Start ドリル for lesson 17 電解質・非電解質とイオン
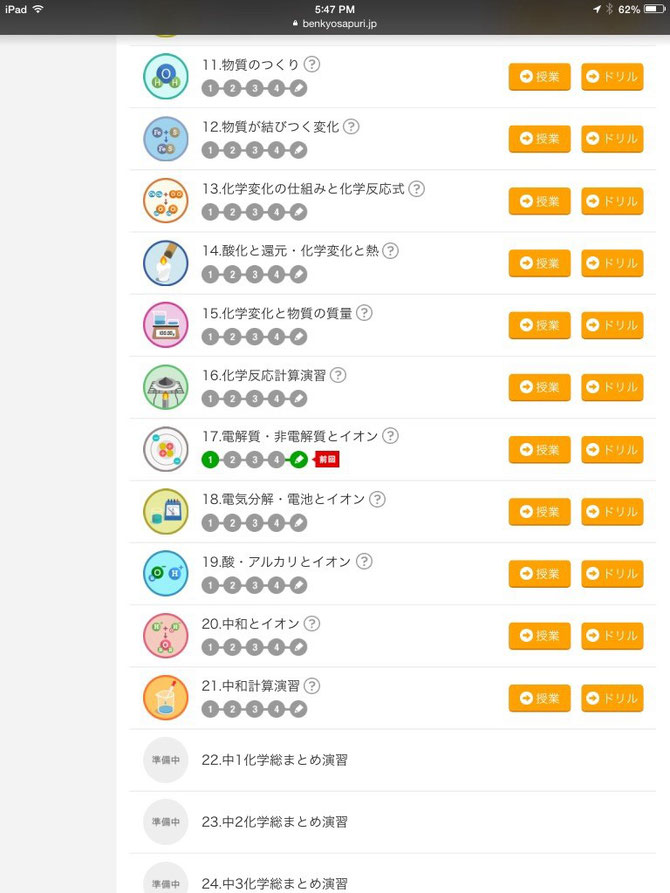Screen dimensions: 670x893 (x=612, y=450)
